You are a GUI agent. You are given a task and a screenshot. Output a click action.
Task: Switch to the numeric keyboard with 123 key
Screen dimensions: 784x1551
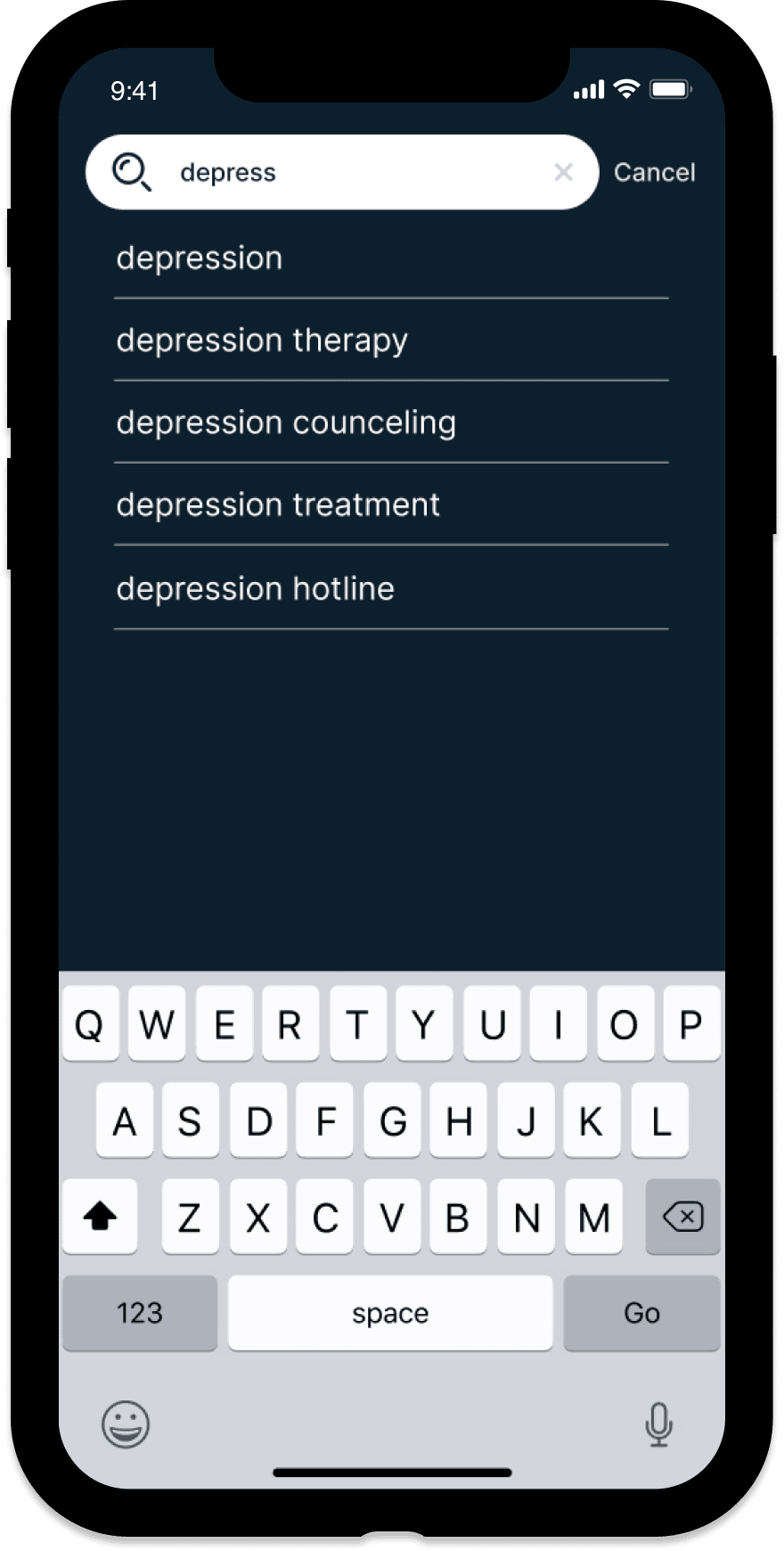[139, 1312]
